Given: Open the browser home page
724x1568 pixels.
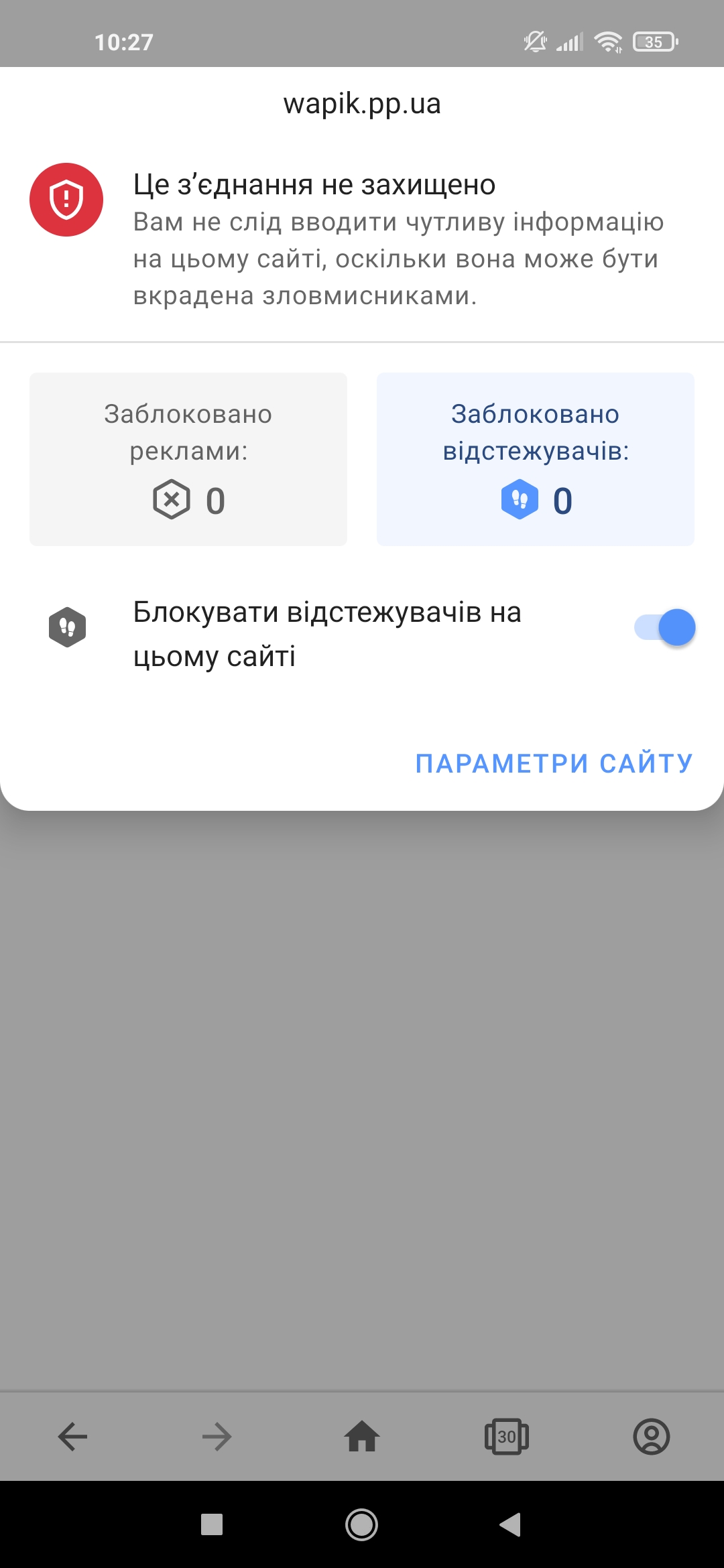Looking at the screenshot, I should coord(362,1436).
